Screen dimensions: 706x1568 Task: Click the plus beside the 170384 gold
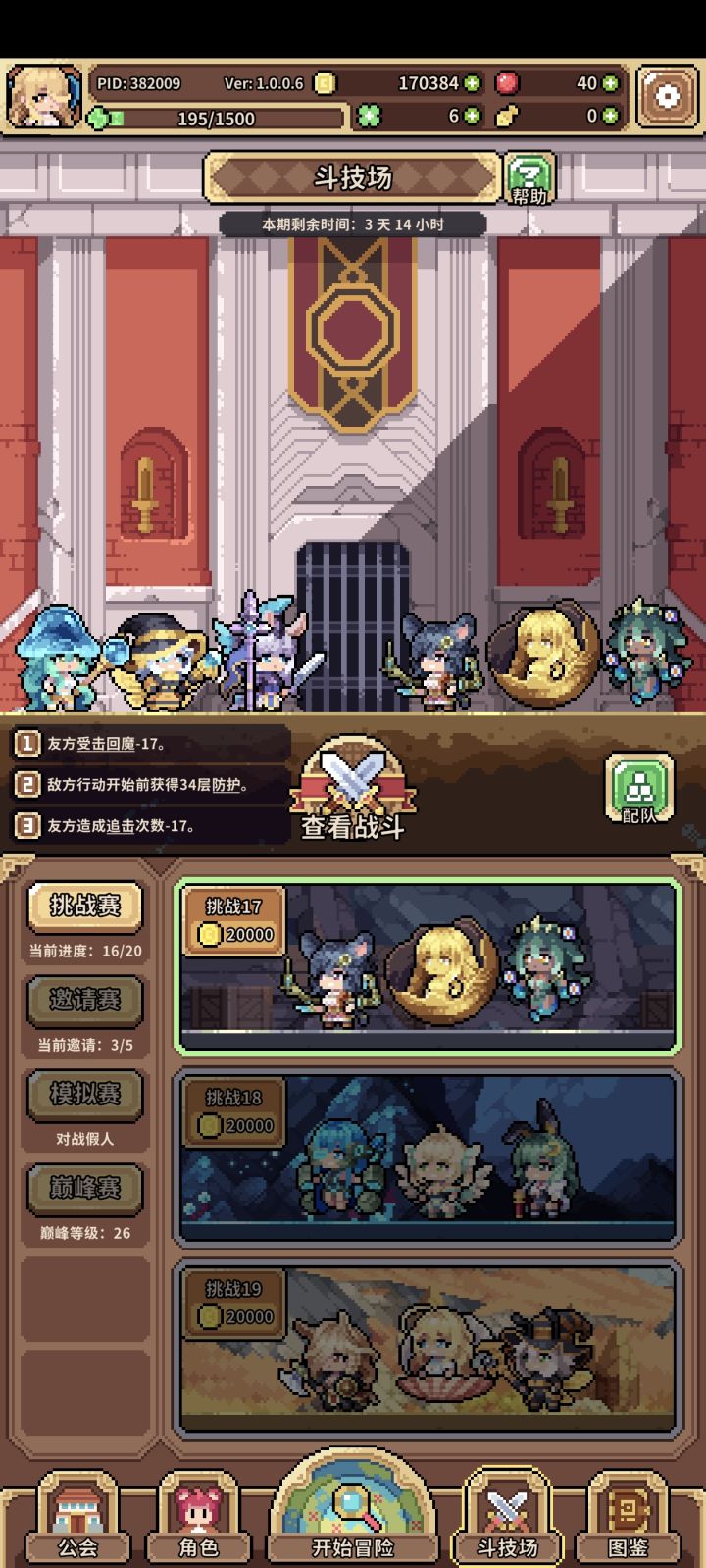(x=470, y=84)
